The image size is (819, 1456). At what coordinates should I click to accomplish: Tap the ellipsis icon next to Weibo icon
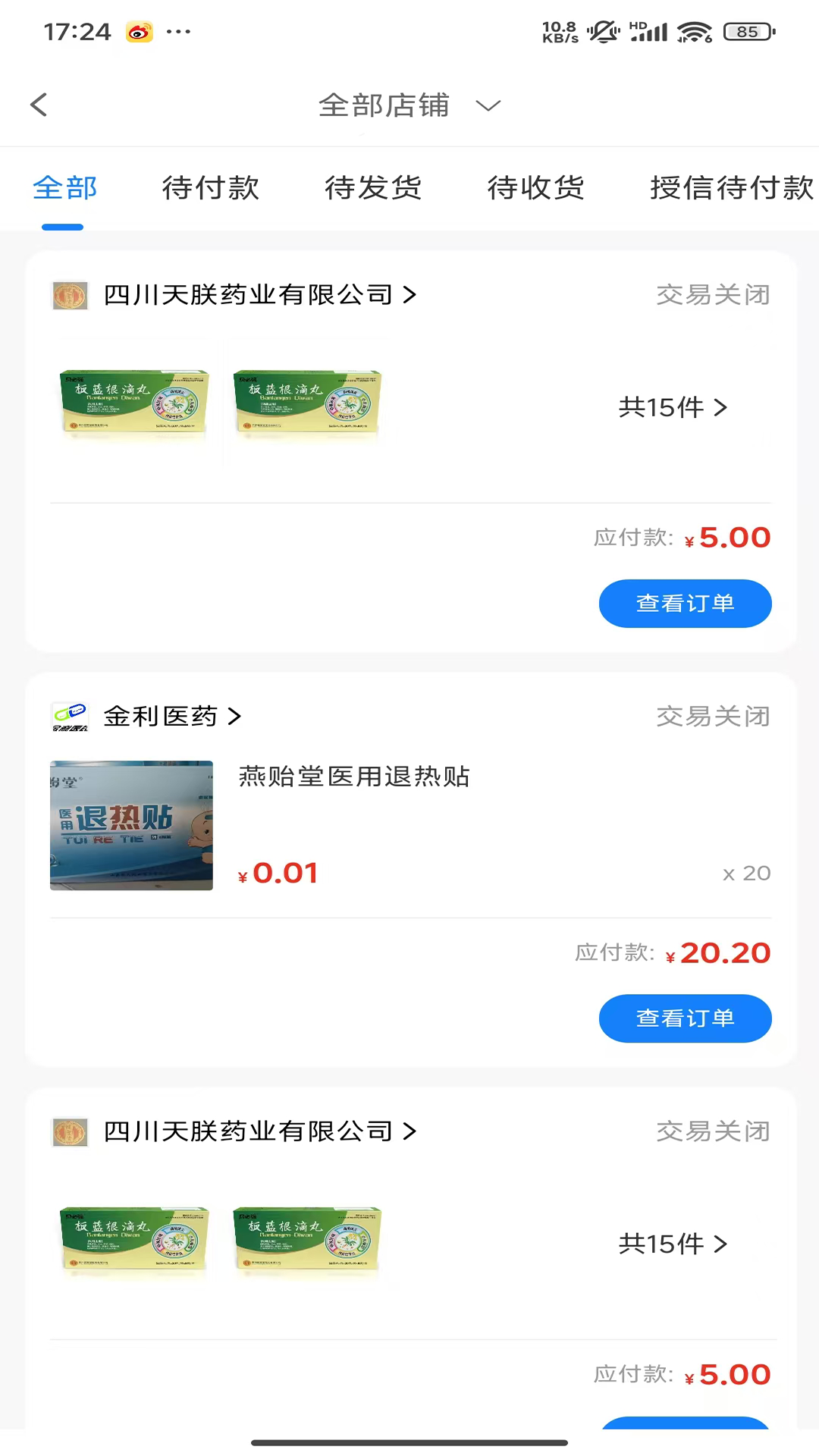178,32
